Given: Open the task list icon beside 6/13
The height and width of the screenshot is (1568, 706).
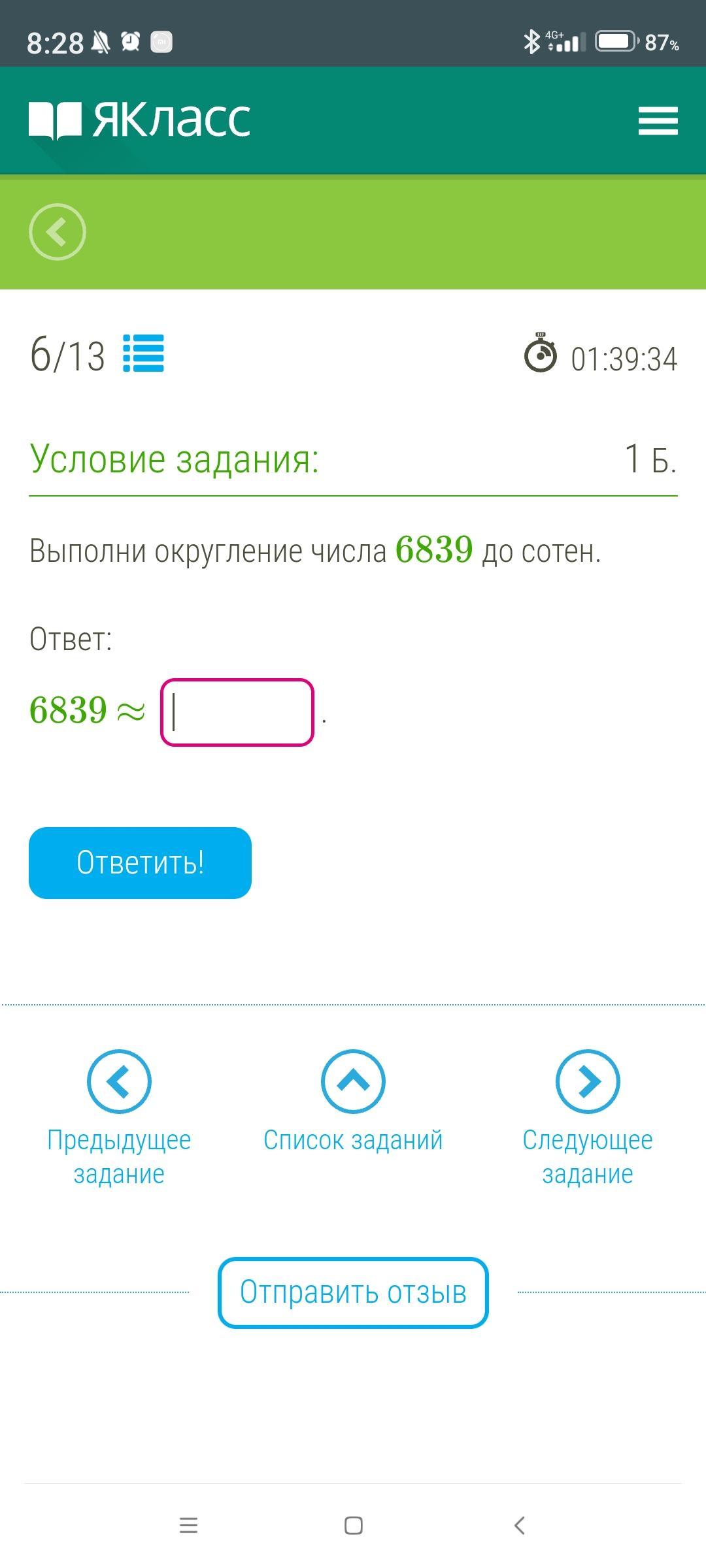Looking at the screenshot, I should tap(144, 353).
